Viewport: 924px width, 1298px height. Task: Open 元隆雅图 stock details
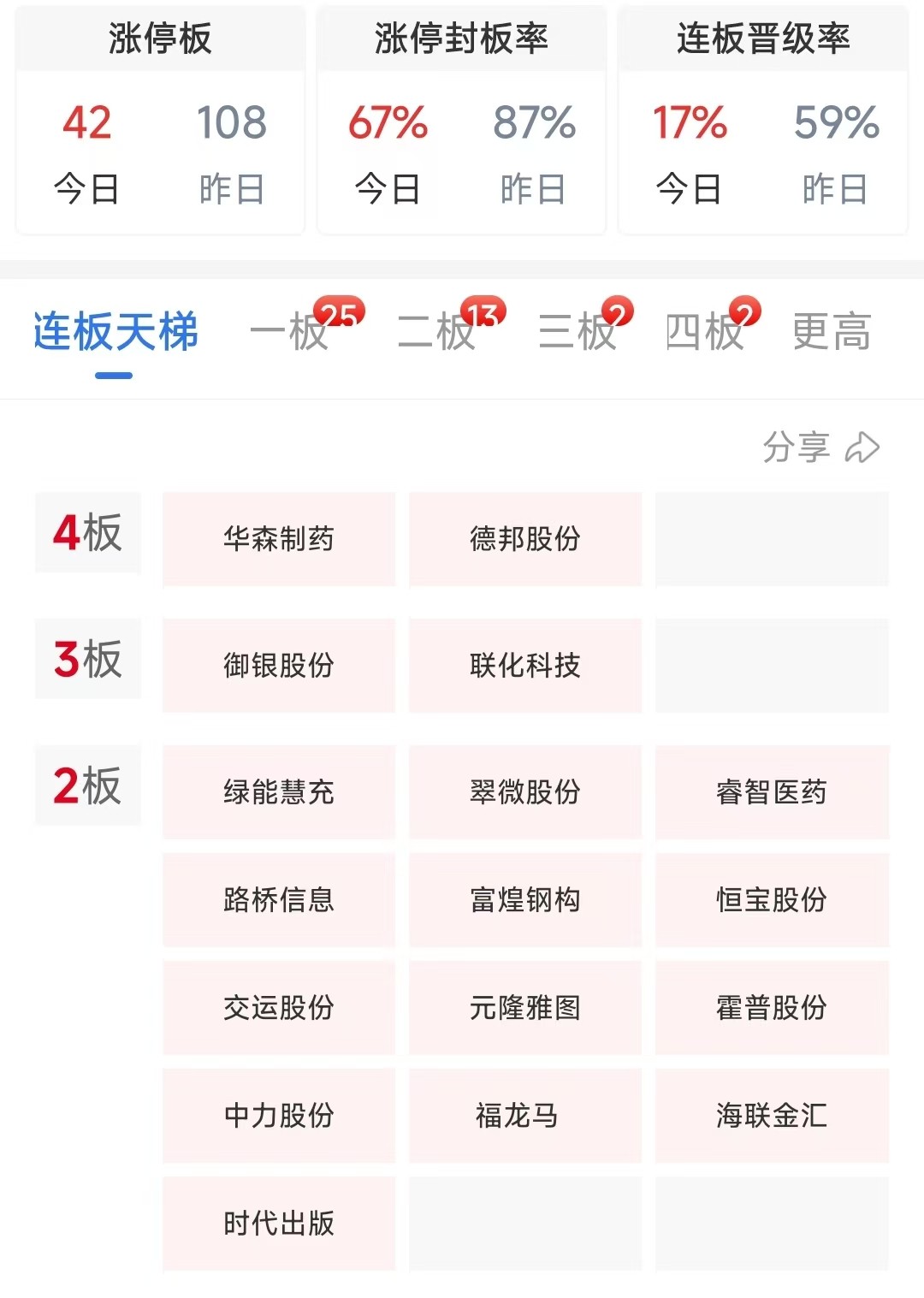point(525,1008)
